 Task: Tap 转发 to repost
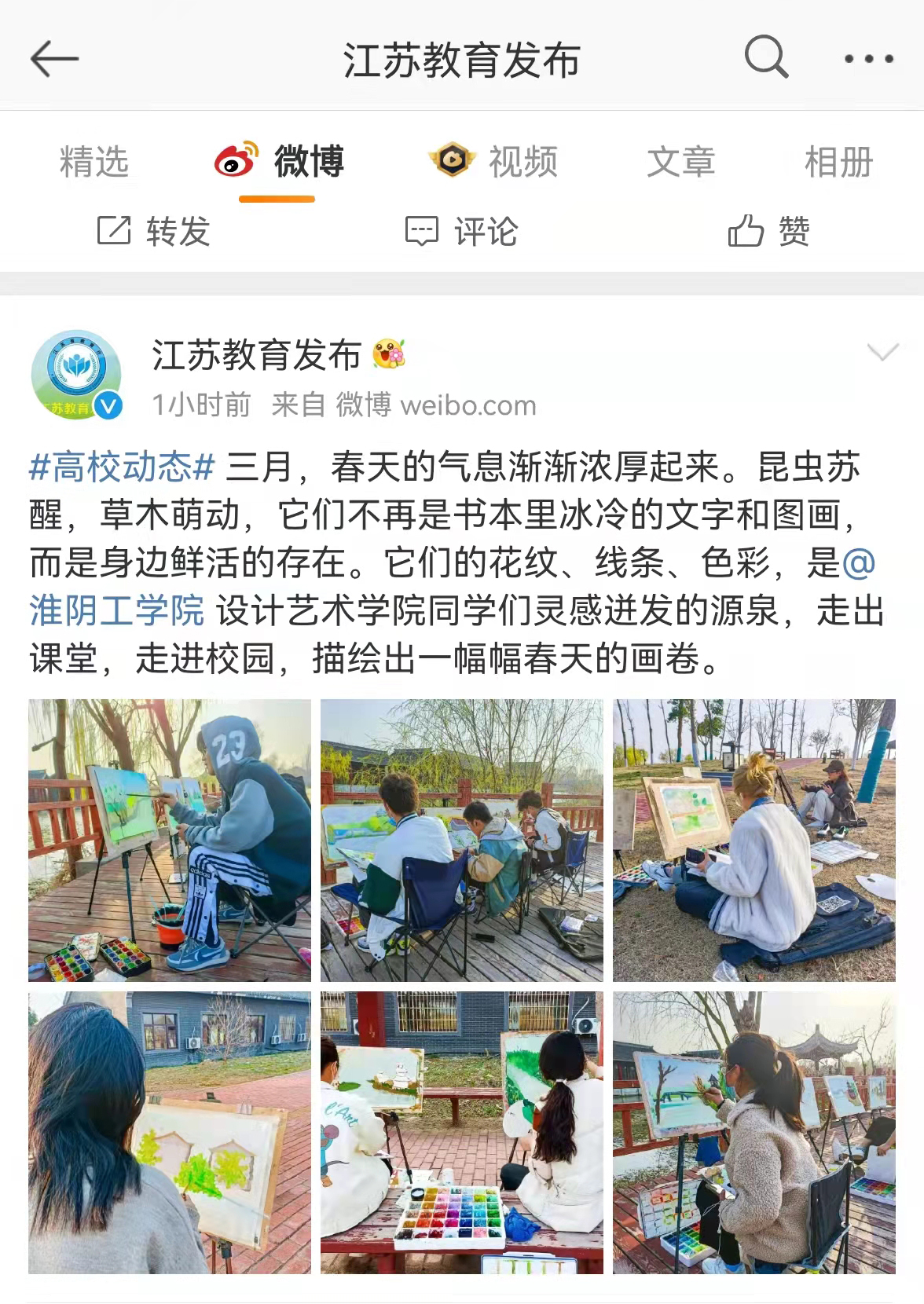tap(154, 232)
